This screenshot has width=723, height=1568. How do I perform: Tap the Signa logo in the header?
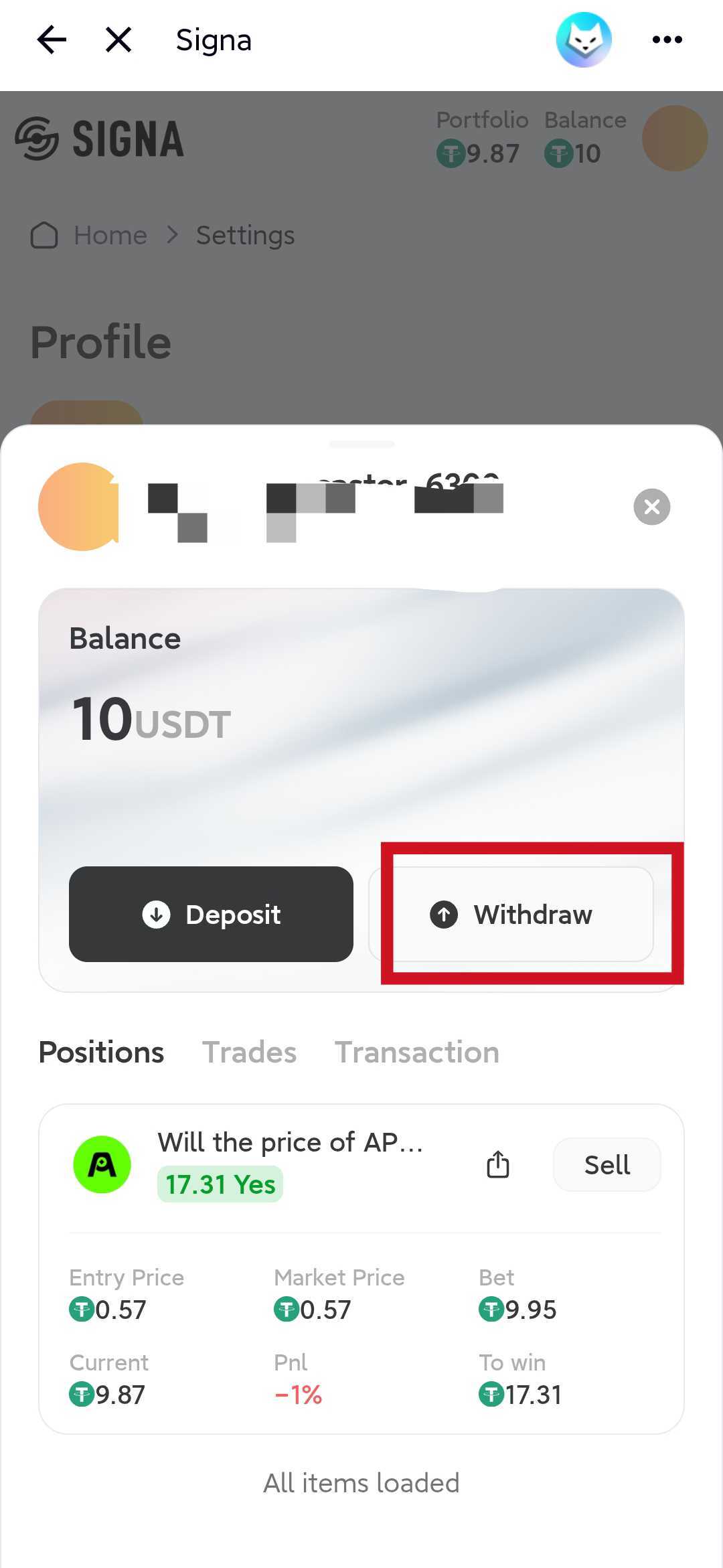[x=99, y=137]
